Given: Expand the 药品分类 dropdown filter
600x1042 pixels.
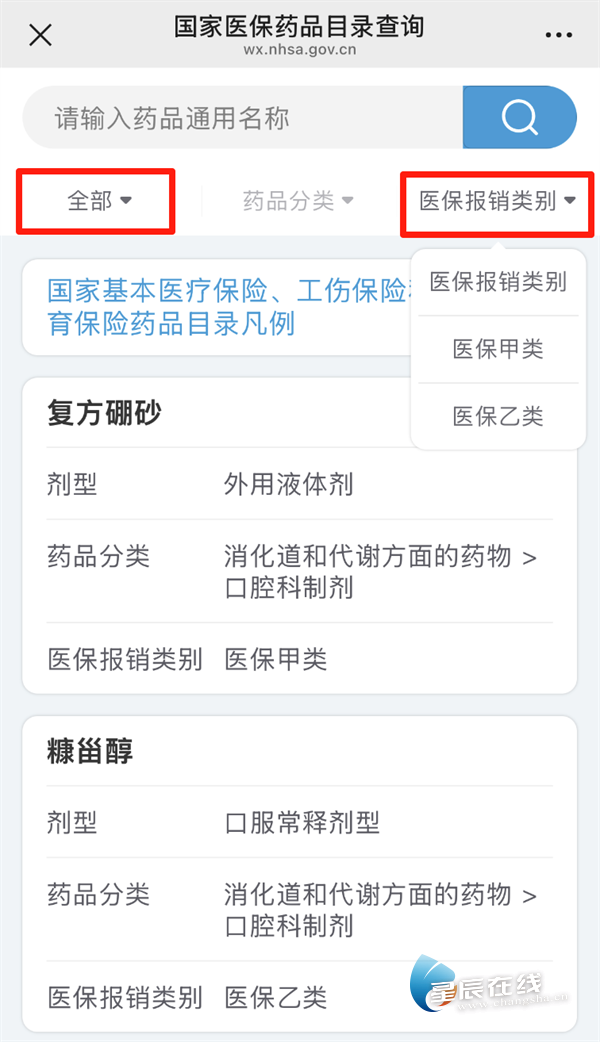Looking at the screenshot, I should 298,201.
